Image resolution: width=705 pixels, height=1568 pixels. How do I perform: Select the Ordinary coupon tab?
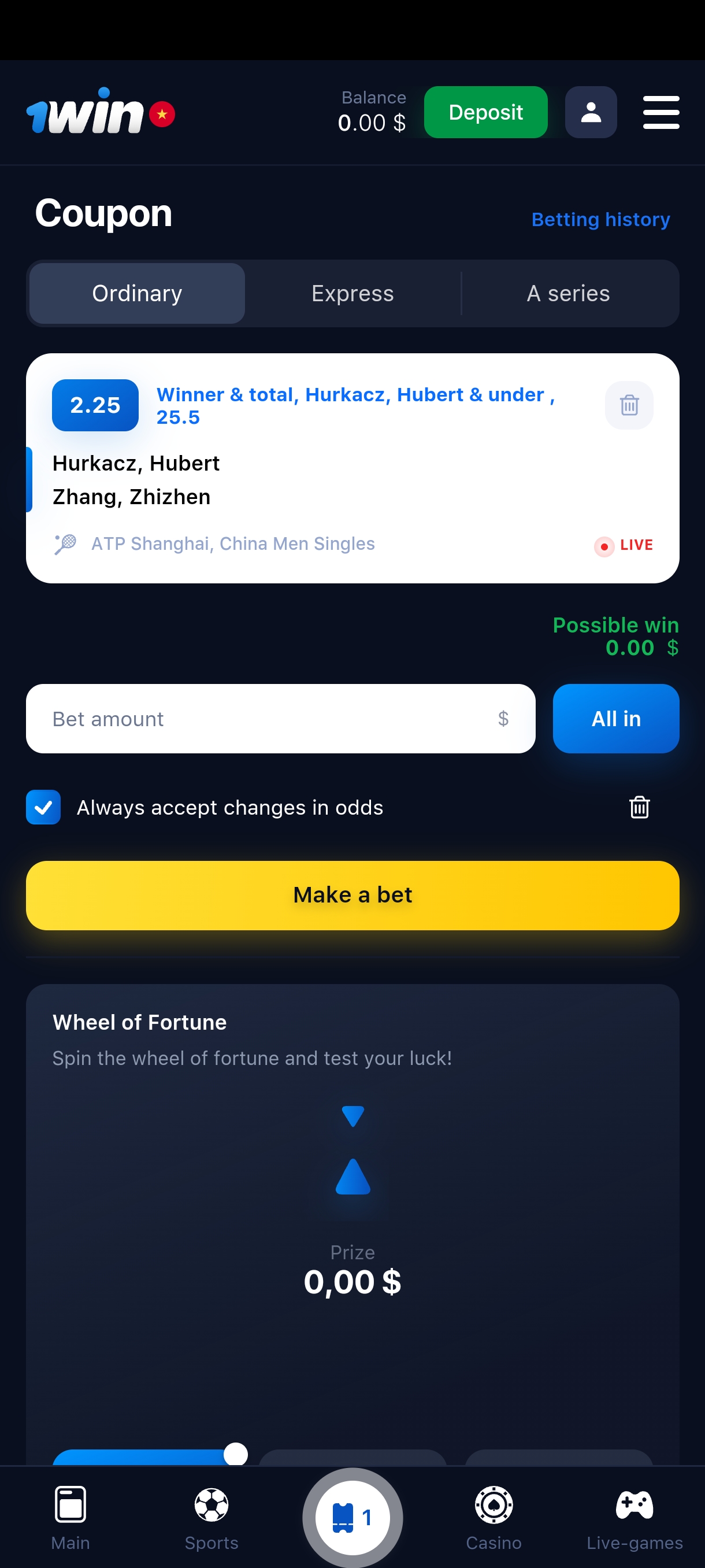click(137, 293)
